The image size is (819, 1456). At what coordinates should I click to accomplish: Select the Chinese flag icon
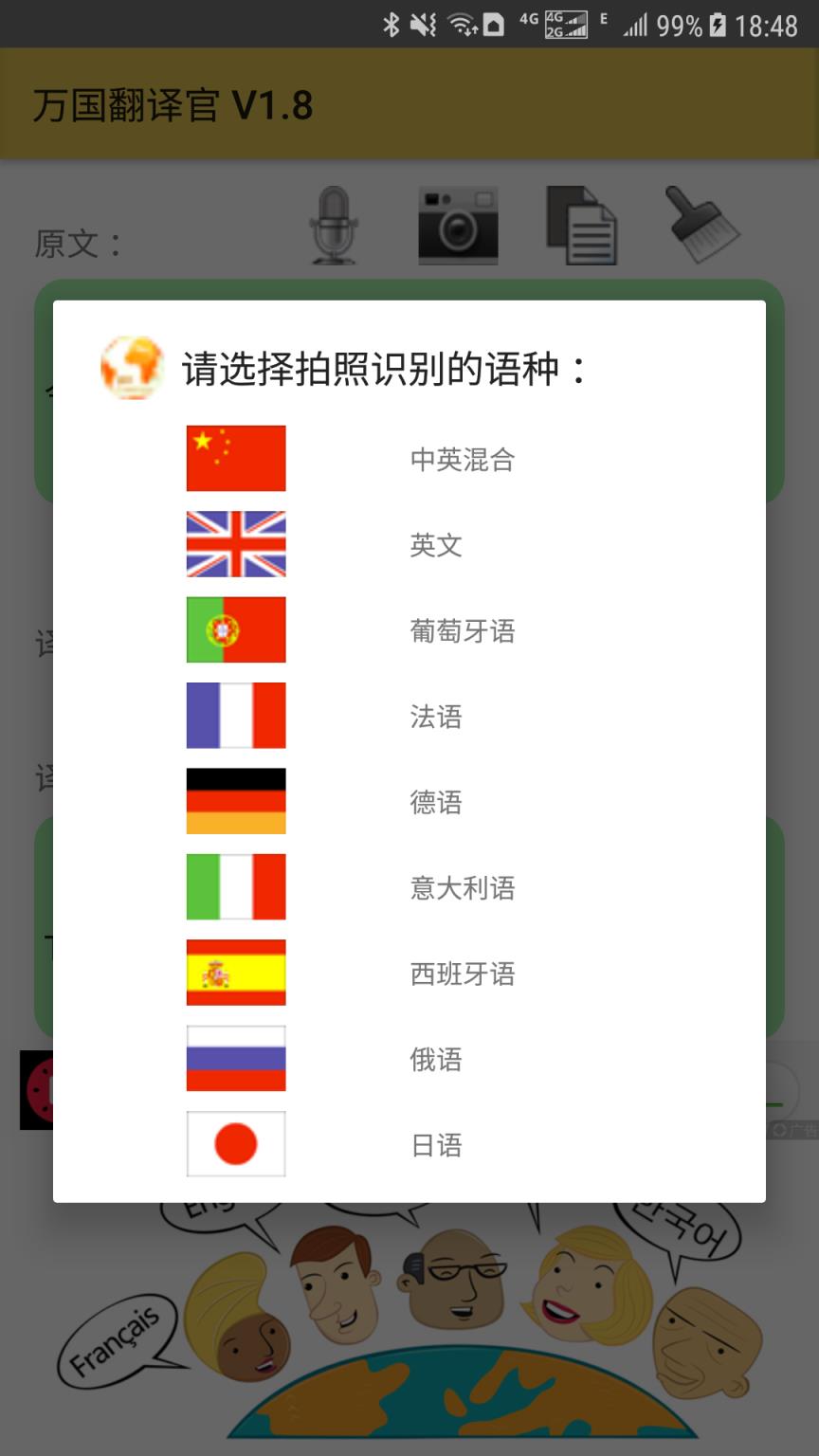pos(235,458)
